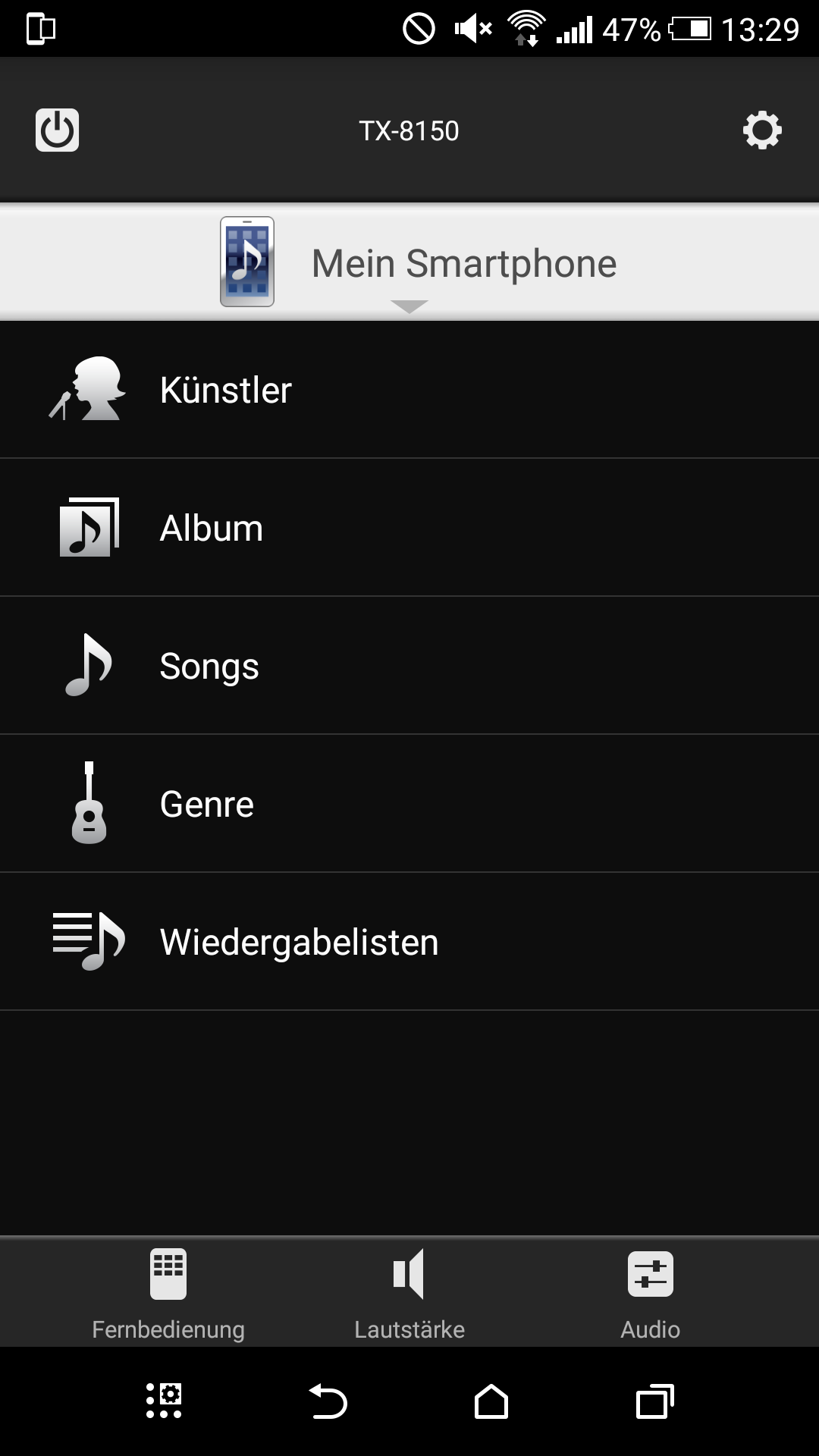The height and width of the screenshot is (1456, 819).
Task: Open Wiedergabelisten
Action: point(409,942)
